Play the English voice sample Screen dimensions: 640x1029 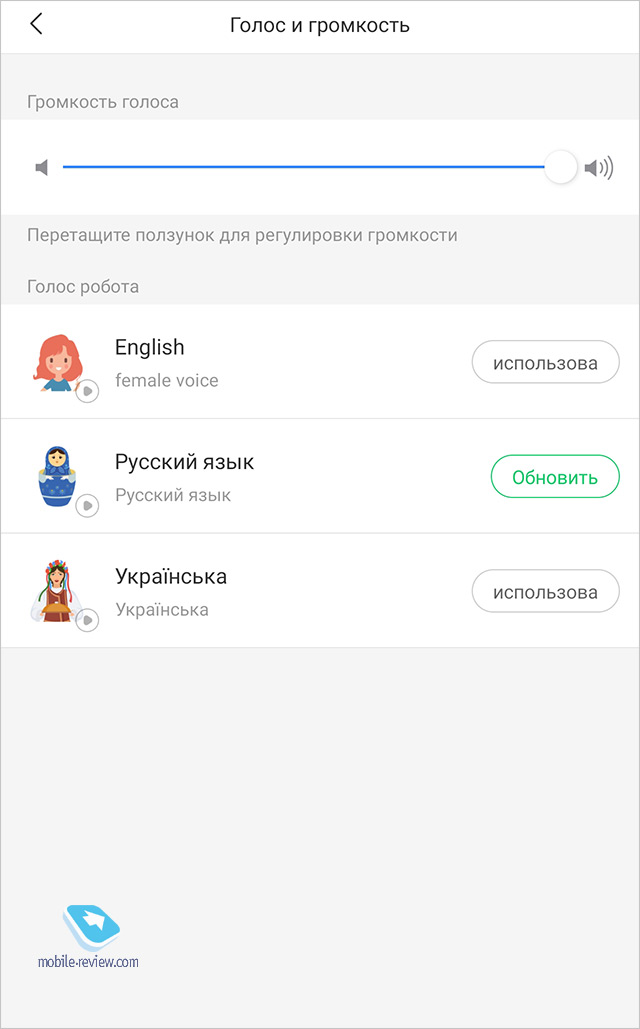pos(87,391)
